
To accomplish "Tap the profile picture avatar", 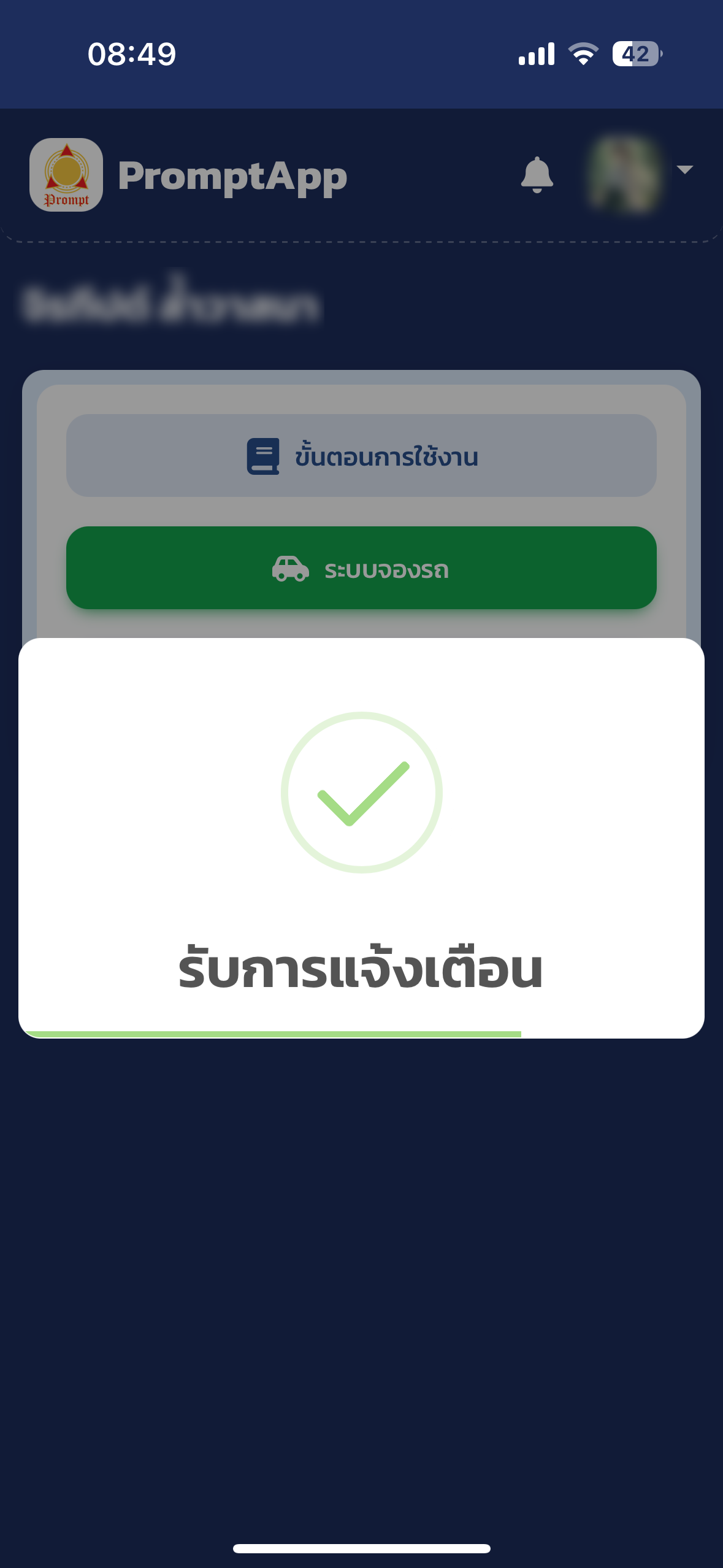I will pyautogui.click(x=624, y=175).
